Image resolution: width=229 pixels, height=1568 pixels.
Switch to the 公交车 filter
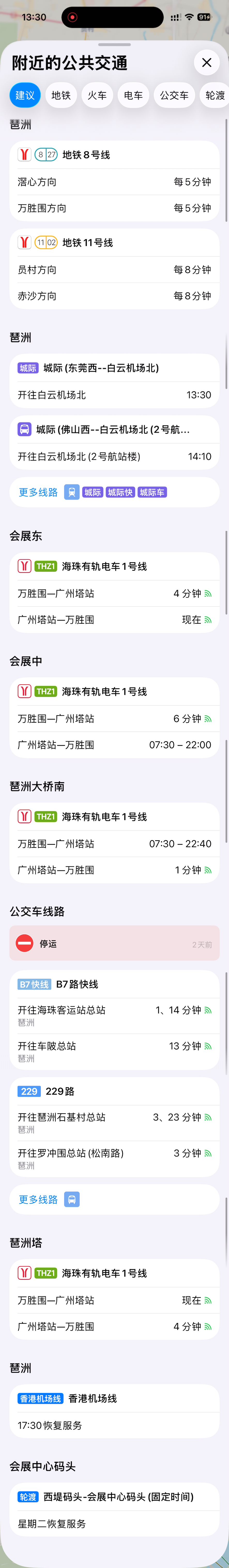(174, 96)
